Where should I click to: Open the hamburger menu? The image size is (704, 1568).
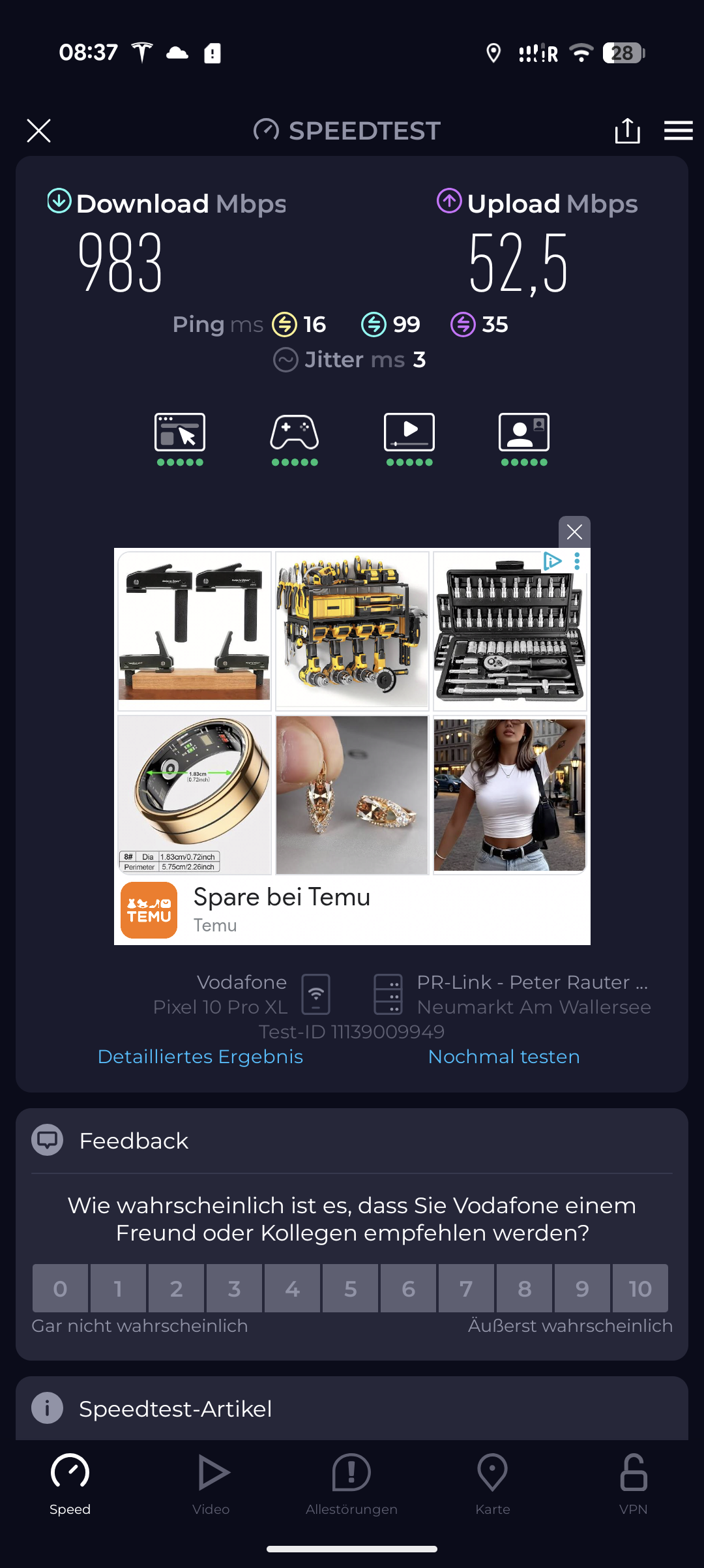tap(678, 130)
